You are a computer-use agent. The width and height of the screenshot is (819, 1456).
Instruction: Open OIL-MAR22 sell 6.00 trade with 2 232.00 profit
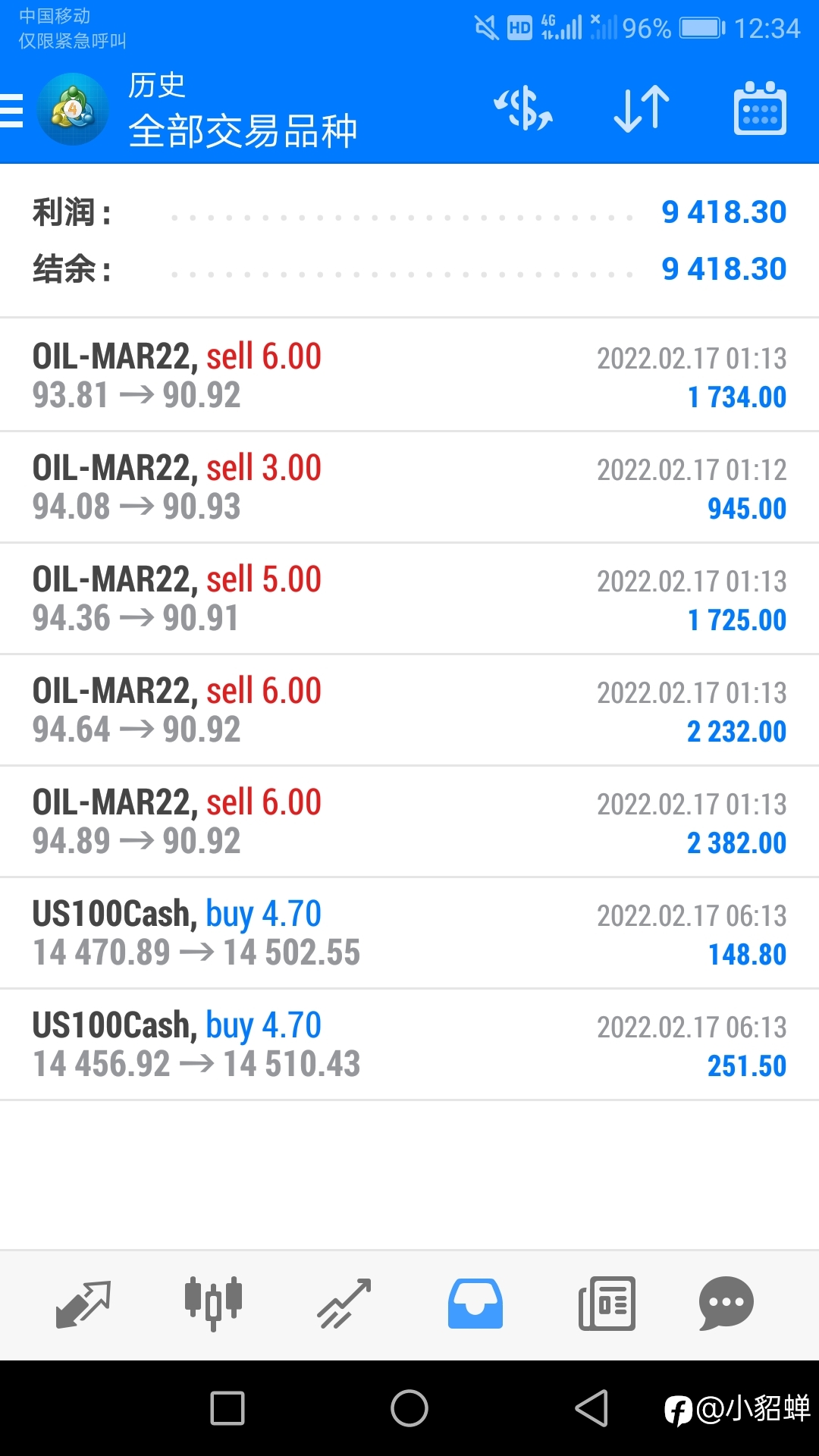[x=409, y=710]
